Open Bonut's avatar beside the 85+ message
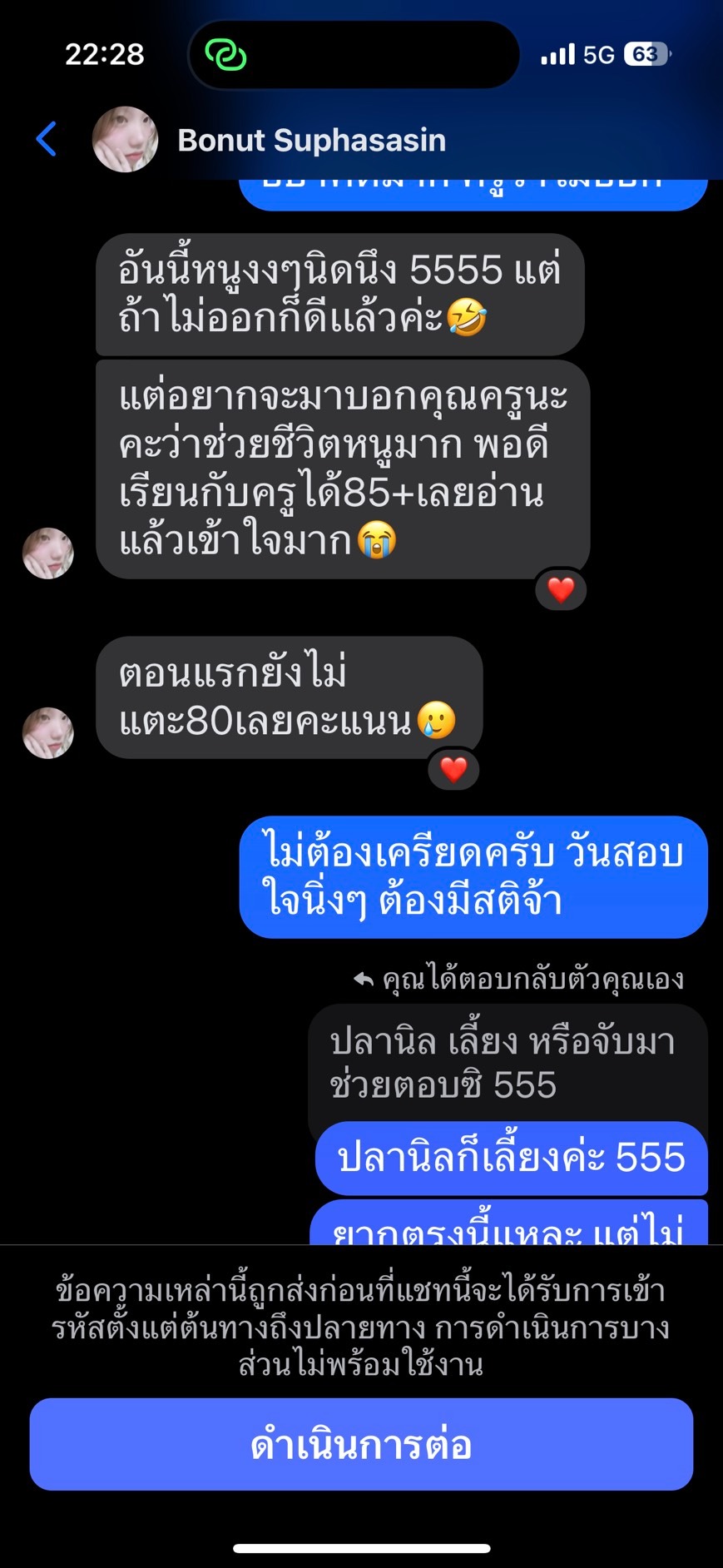The width and height of the screenshot is (723, 1568). coord(48,553)
